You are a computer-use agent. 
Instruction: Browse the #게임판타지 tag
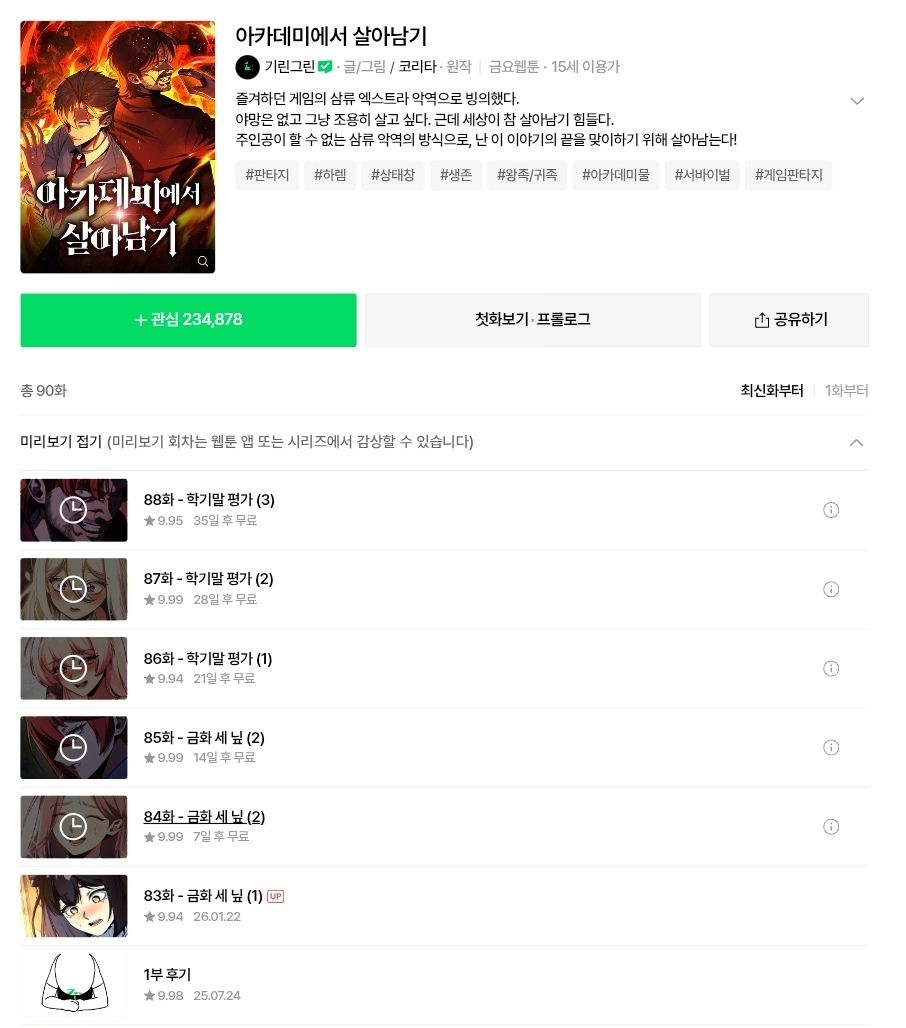point(788,176)
